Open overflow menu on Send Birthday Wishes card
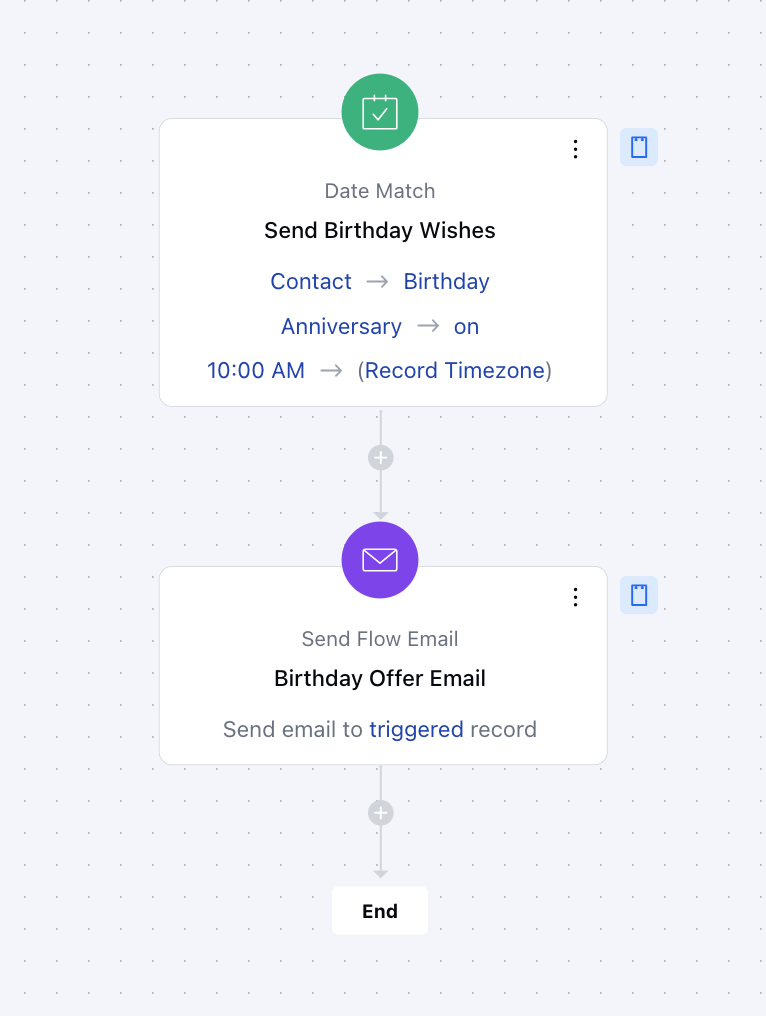This screenshot has height=1016, width=766. 575,149
